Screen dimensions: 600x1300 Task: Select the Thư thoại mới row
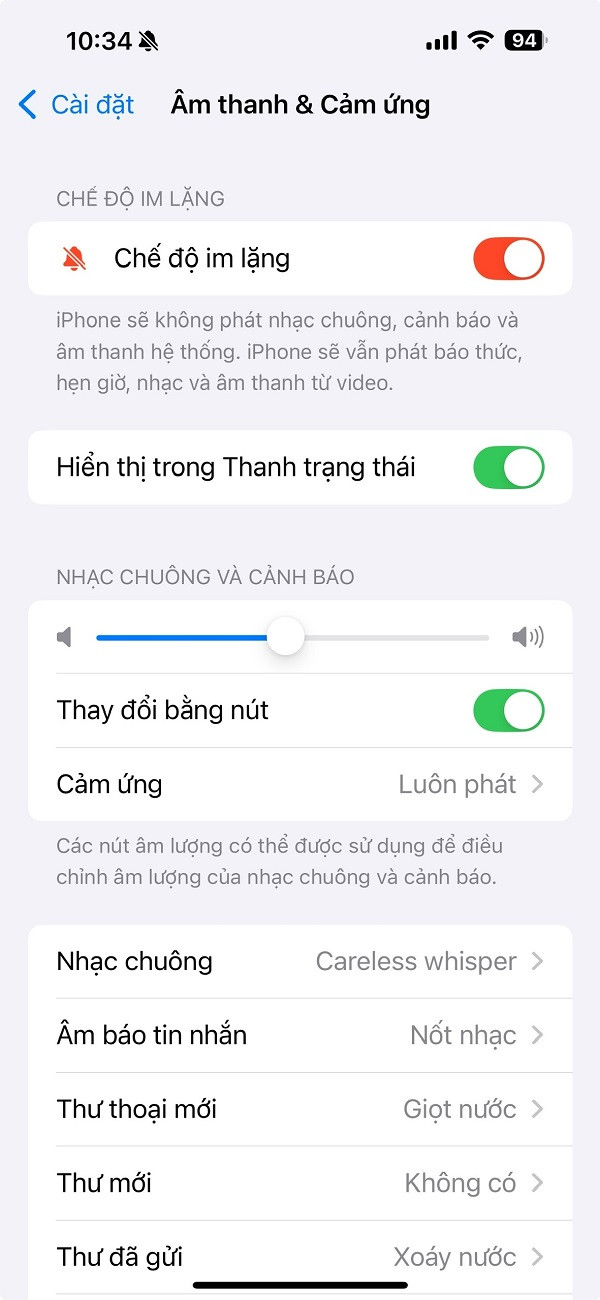[x=300, y=1109]
